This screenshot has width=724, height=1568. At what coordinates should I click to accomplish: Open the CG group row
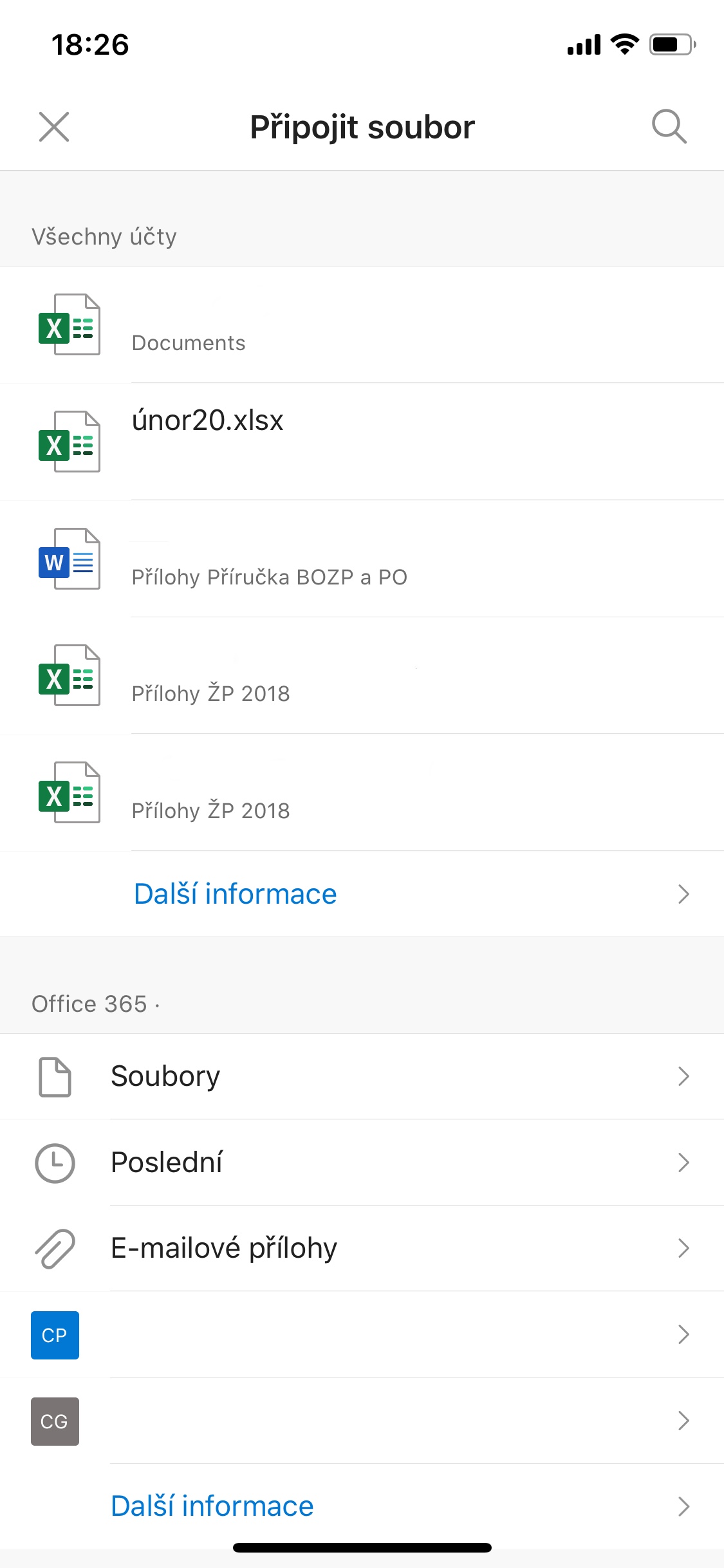[x=360, y=1421]
